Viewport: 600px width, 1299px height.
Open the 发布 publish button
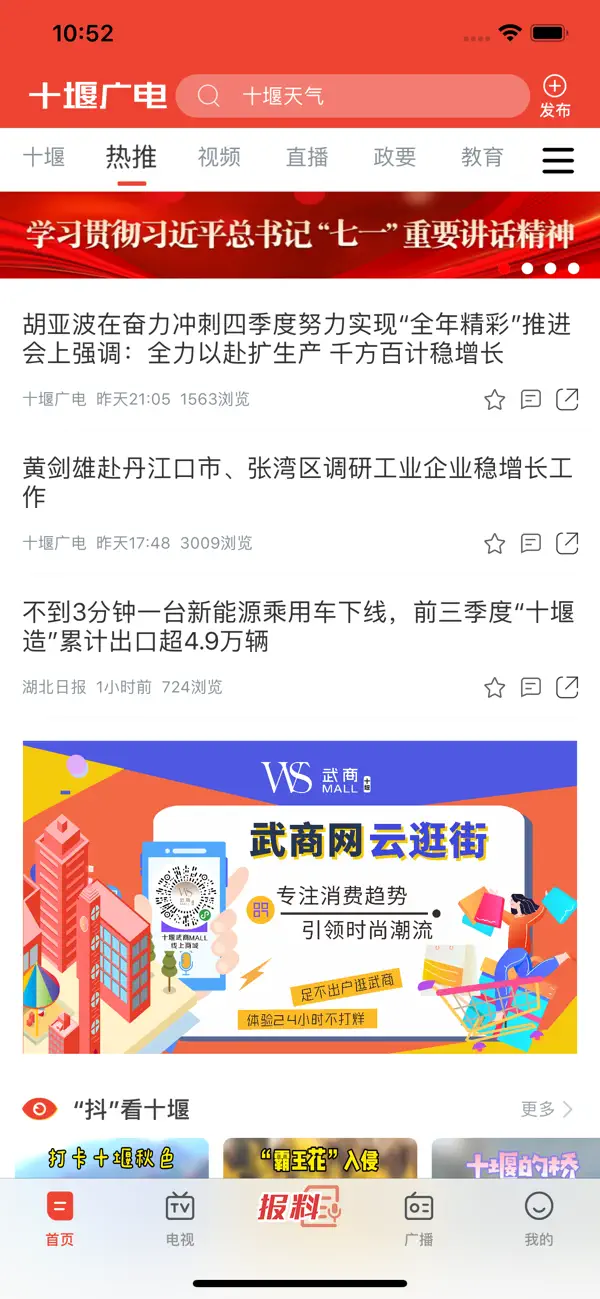click(x=554, y=96)
